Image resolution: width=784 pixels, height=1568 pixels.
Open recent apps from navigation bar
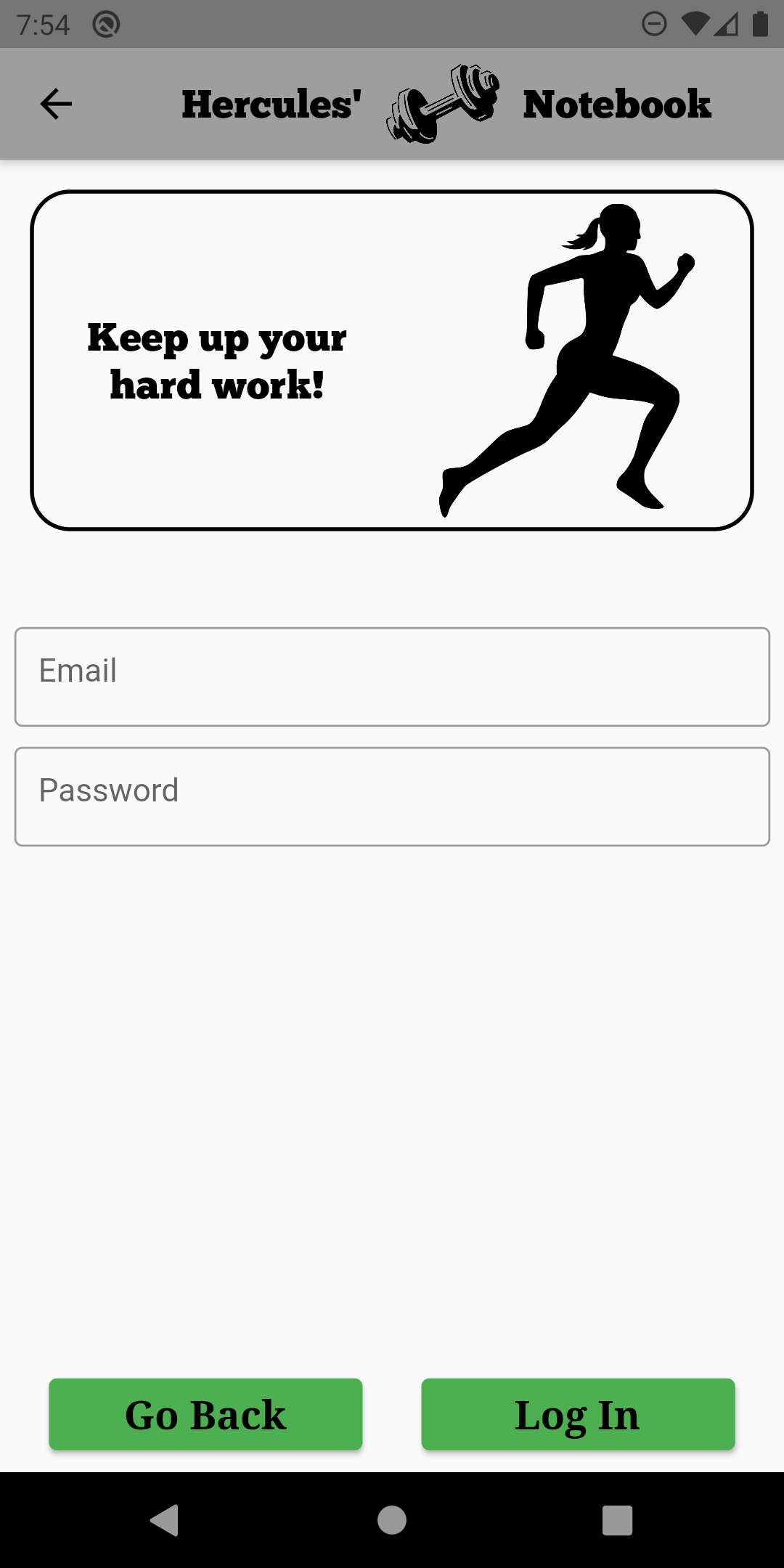click(x=617, y=1520)
